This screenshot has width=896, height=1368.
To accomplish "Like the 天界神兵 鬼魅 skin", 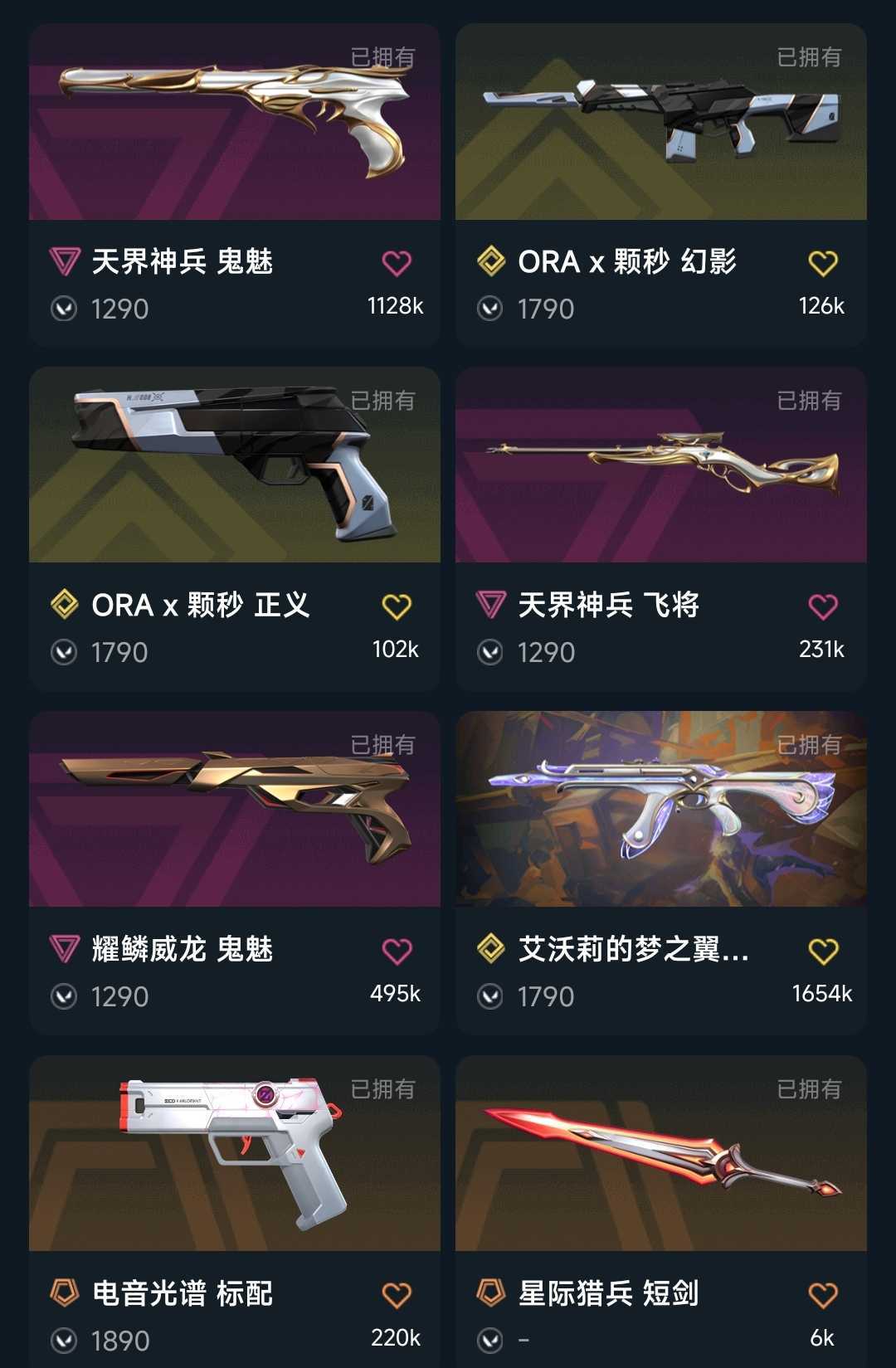I will click(397, 264).
